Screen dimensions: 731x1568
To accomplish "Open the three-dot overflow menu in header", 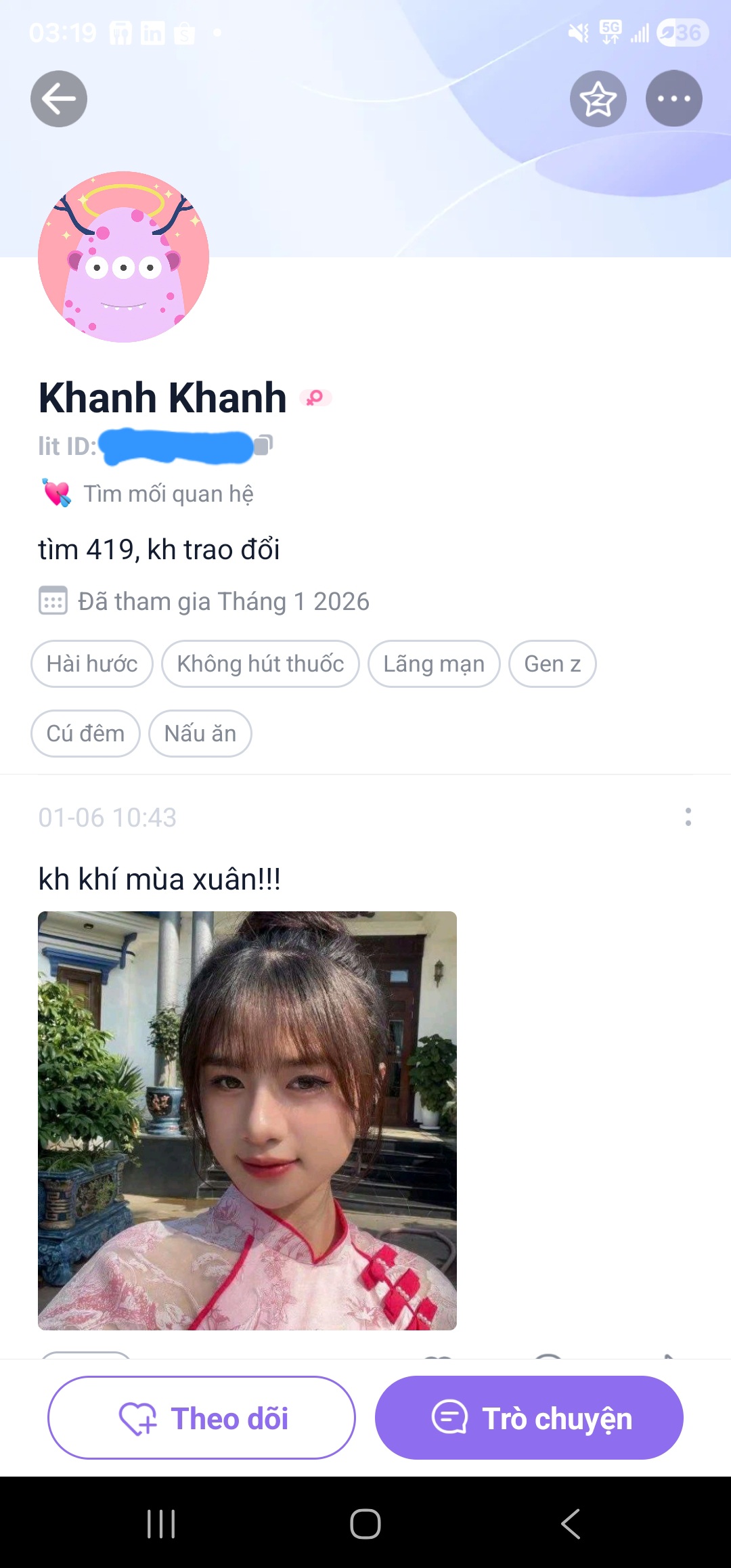I will pyautogui.click(x=673, y=99).
